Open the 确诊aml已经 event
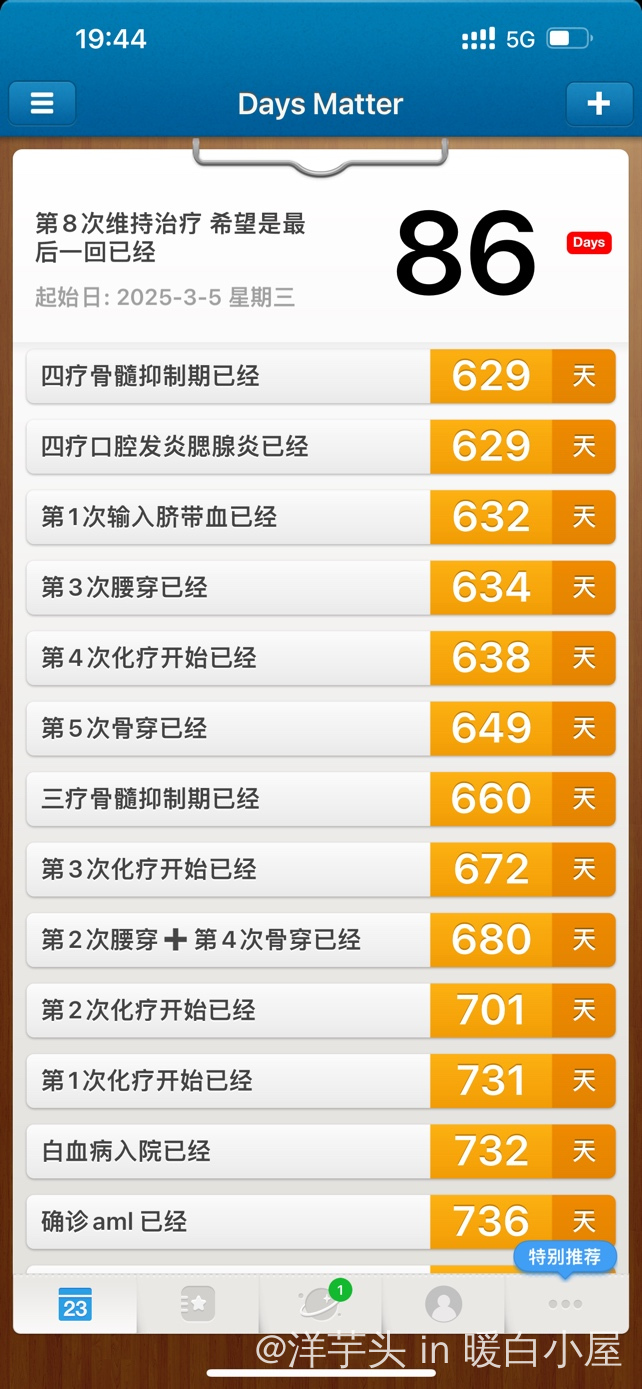Image resolution: width=642 pixels, height=1389 pixels. (x=321, y=1222)
